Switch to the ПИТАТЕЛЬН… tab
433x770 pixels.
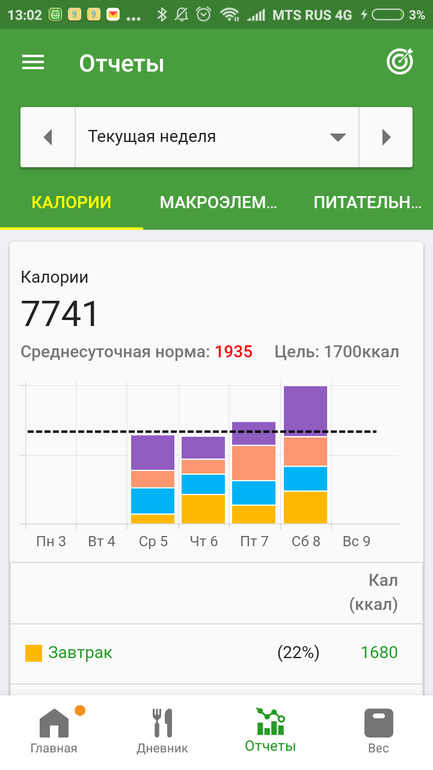(367, 202)
